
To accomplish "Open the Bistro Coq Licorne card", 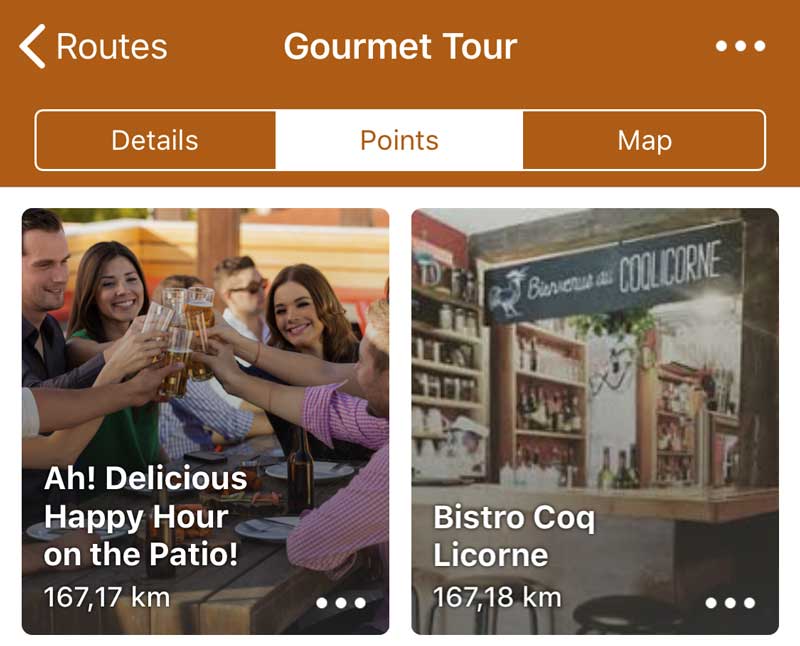I will tap(594, 400).
